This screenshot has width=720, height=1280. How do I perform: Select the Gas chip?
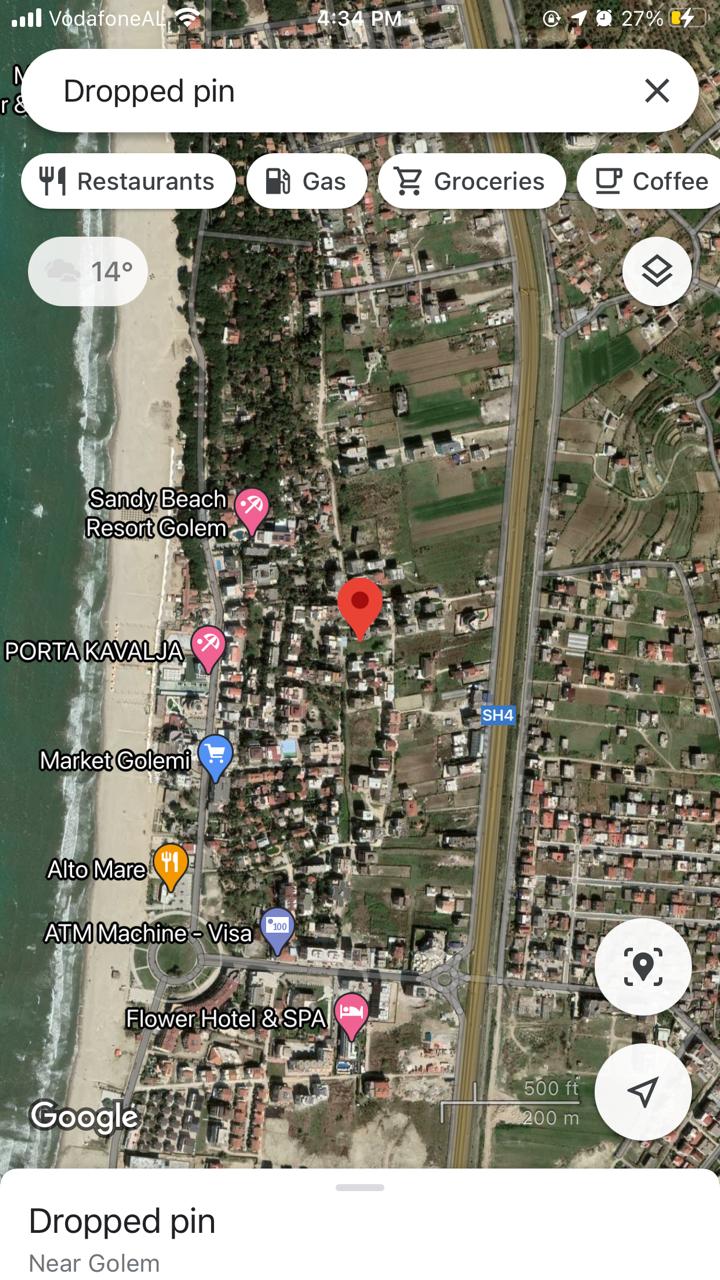point(307,181)
